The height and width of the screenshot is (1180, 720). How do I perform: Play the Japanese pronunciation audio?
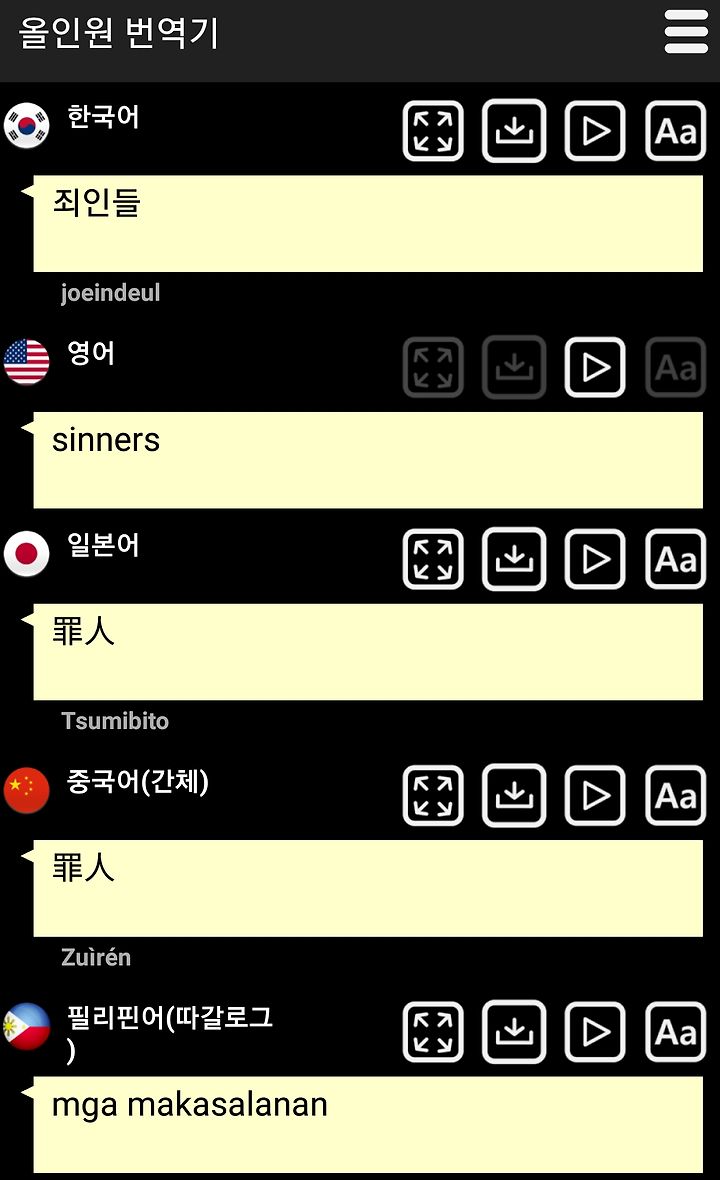pos(595,560)
